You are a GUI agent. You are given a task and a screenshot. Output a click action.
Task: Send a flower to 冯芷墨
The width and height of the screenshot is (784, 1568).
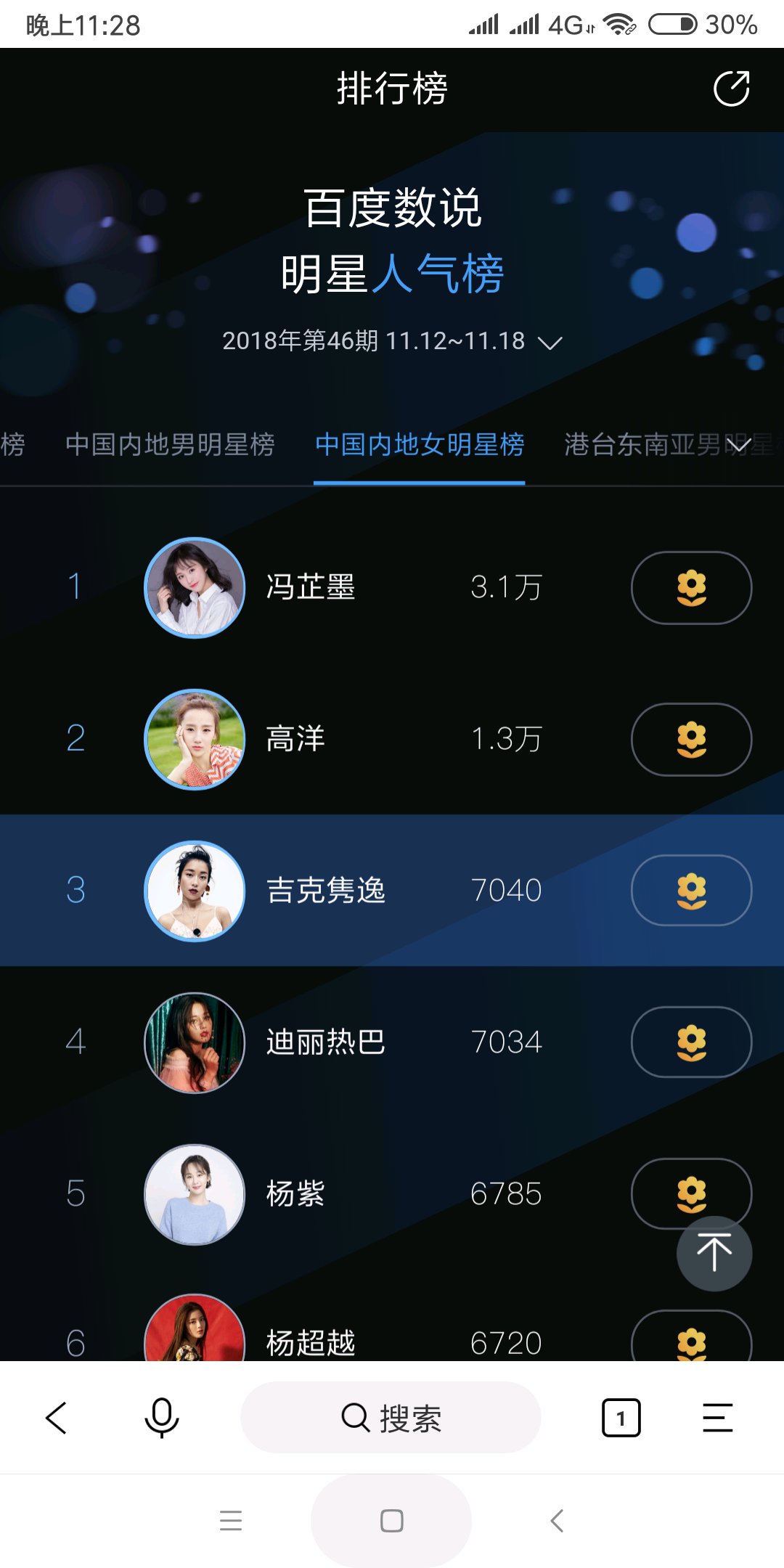point(691,587)
